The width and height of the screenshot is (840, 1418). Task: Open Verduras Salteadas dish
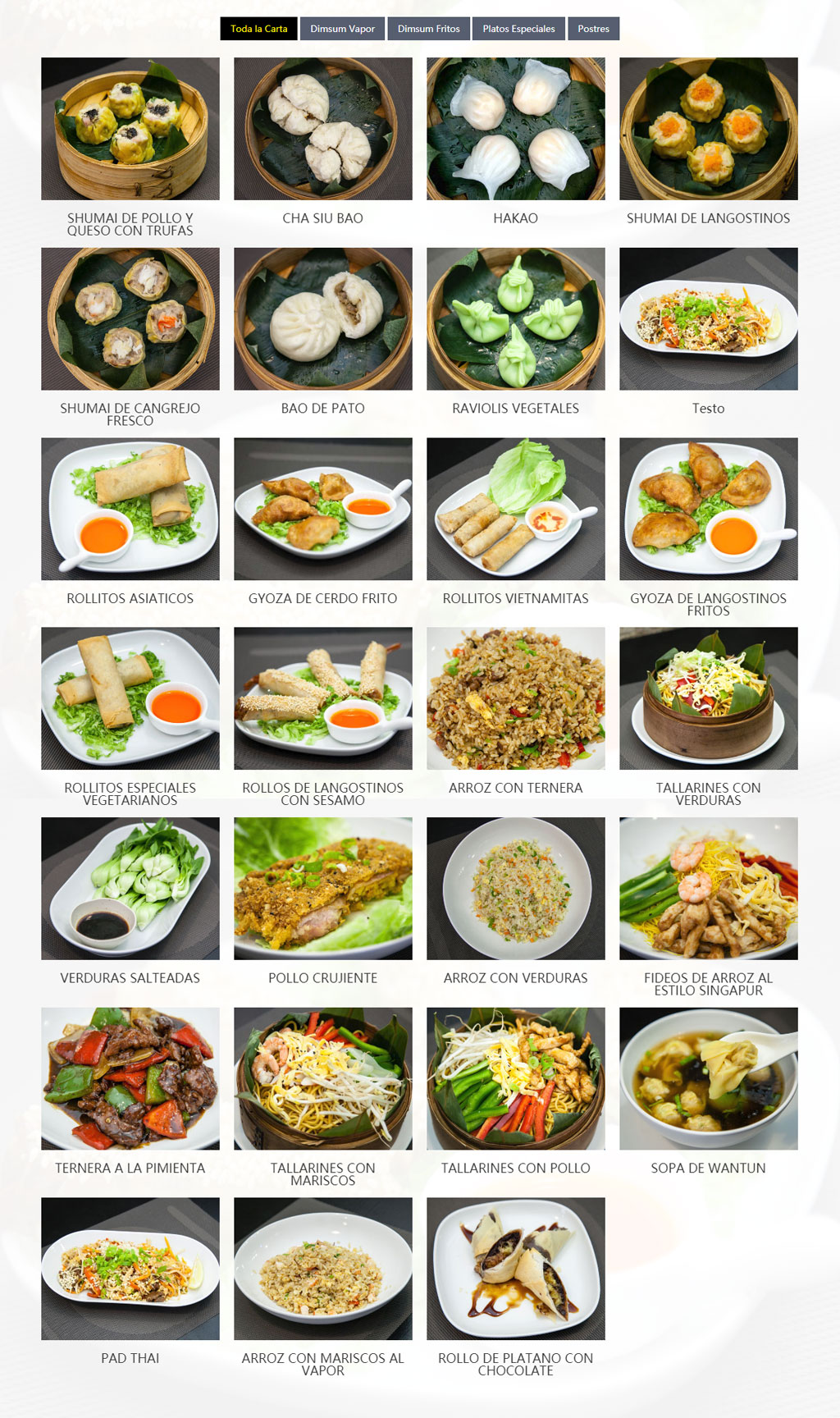coord(130,889)
